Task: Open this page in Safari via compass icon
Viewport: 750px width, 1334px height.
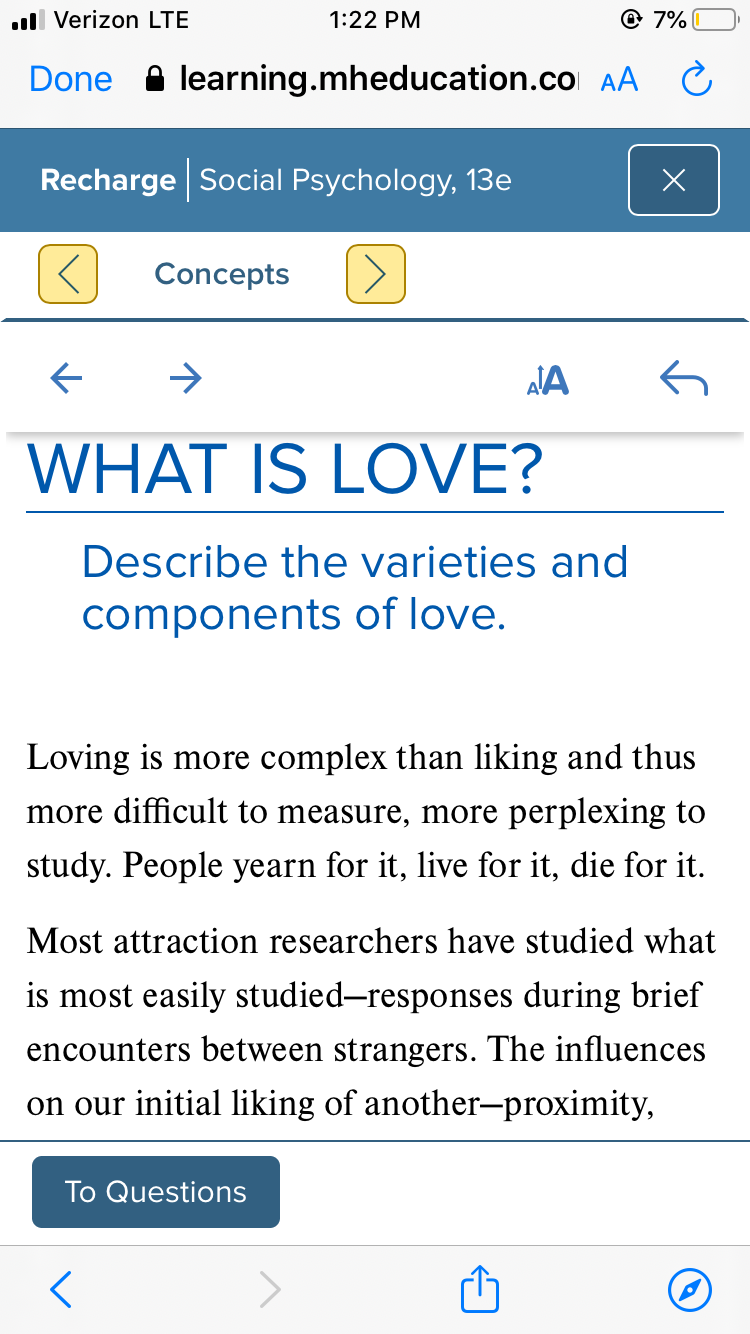Action: (x=690, y=1290)
